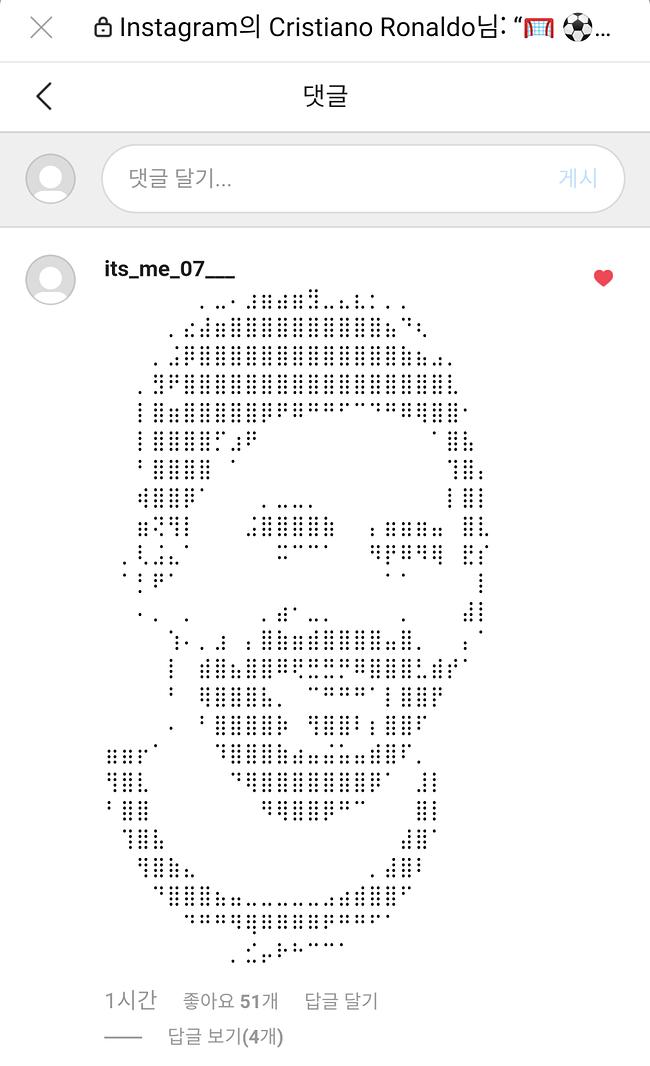Expand 답글 보기(4개) replies
This screenshot has width=650, height=1066.
tap(225, 1037)
